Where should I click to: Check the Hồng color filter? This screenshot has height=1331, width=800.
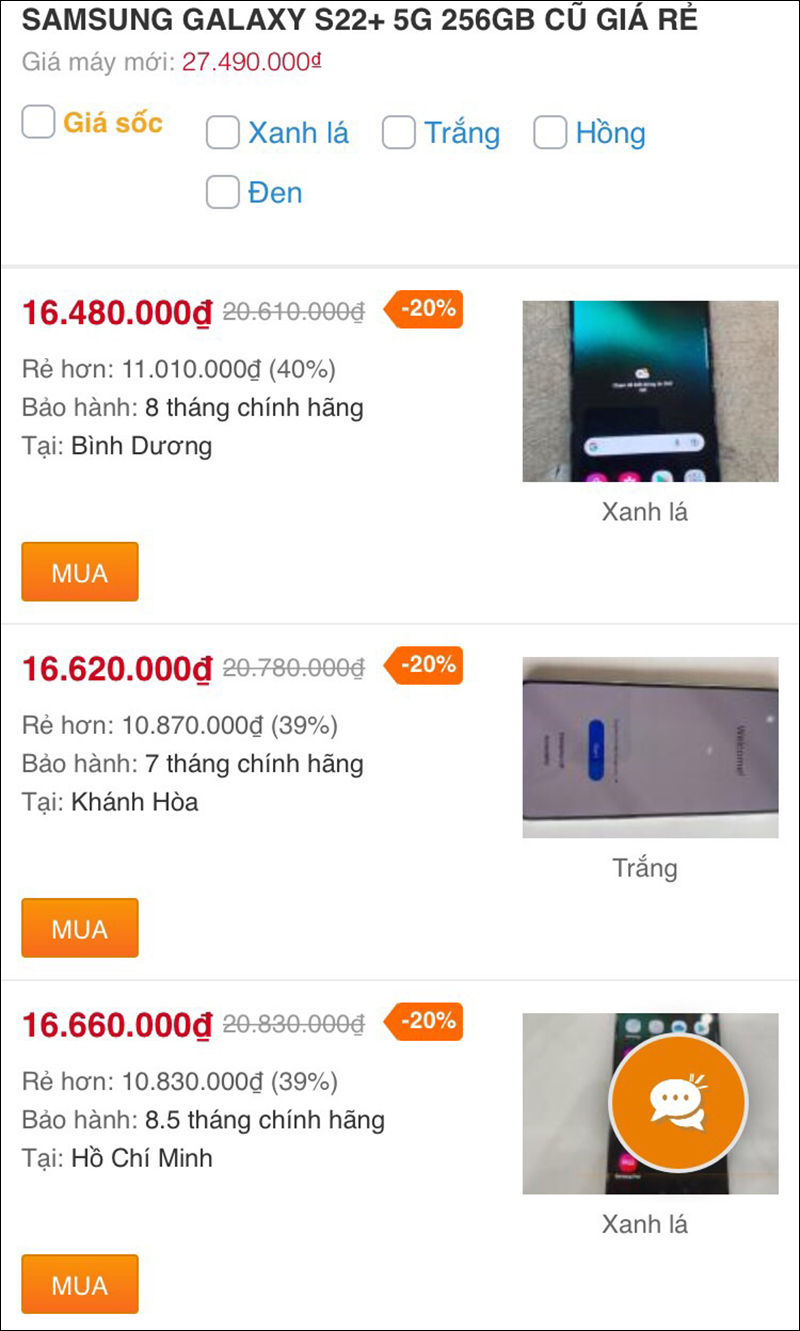550,133
